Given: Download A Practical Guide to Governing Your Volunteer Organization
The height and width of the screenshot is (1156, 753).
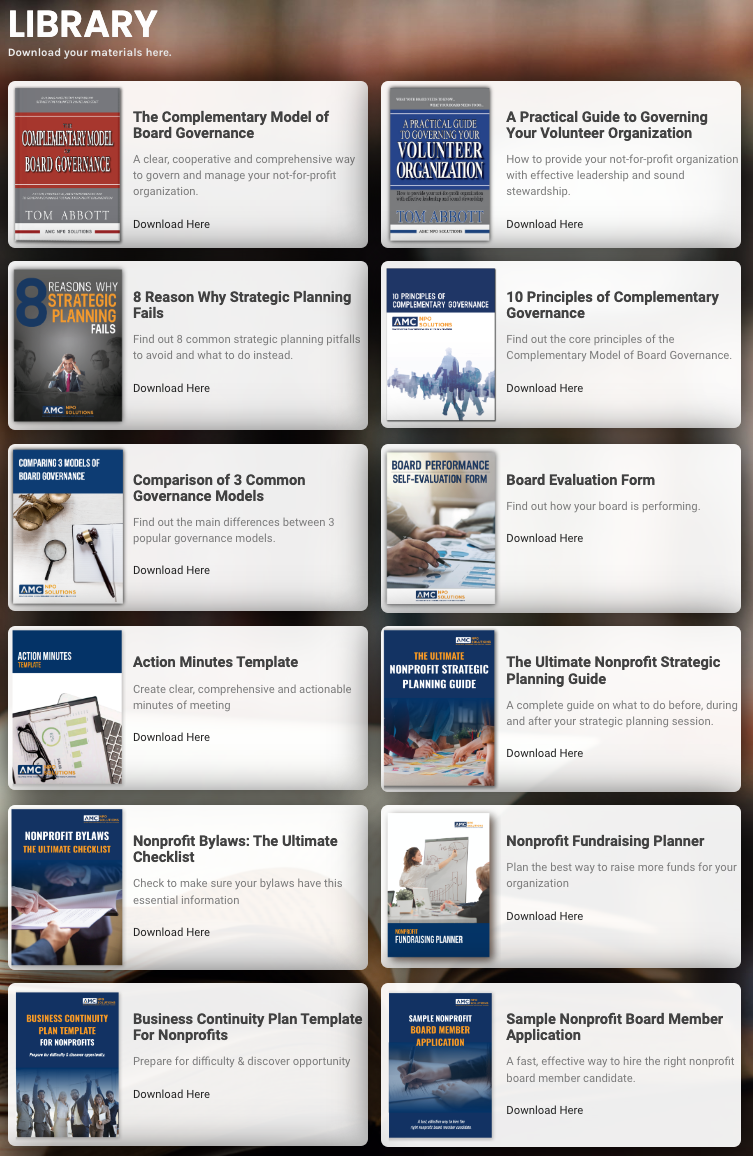Looking at the screenshot, I should [x=544, y=224].
